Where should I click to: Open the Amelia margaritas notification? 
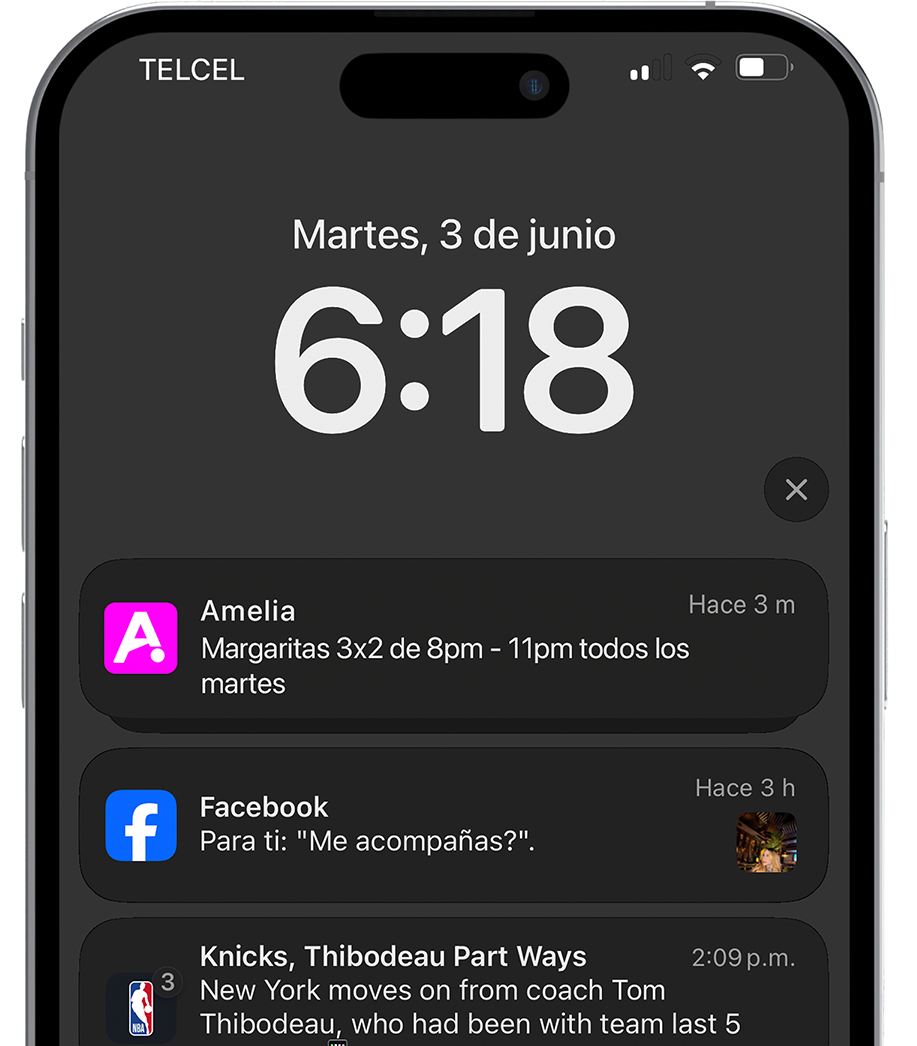(450, 640)
